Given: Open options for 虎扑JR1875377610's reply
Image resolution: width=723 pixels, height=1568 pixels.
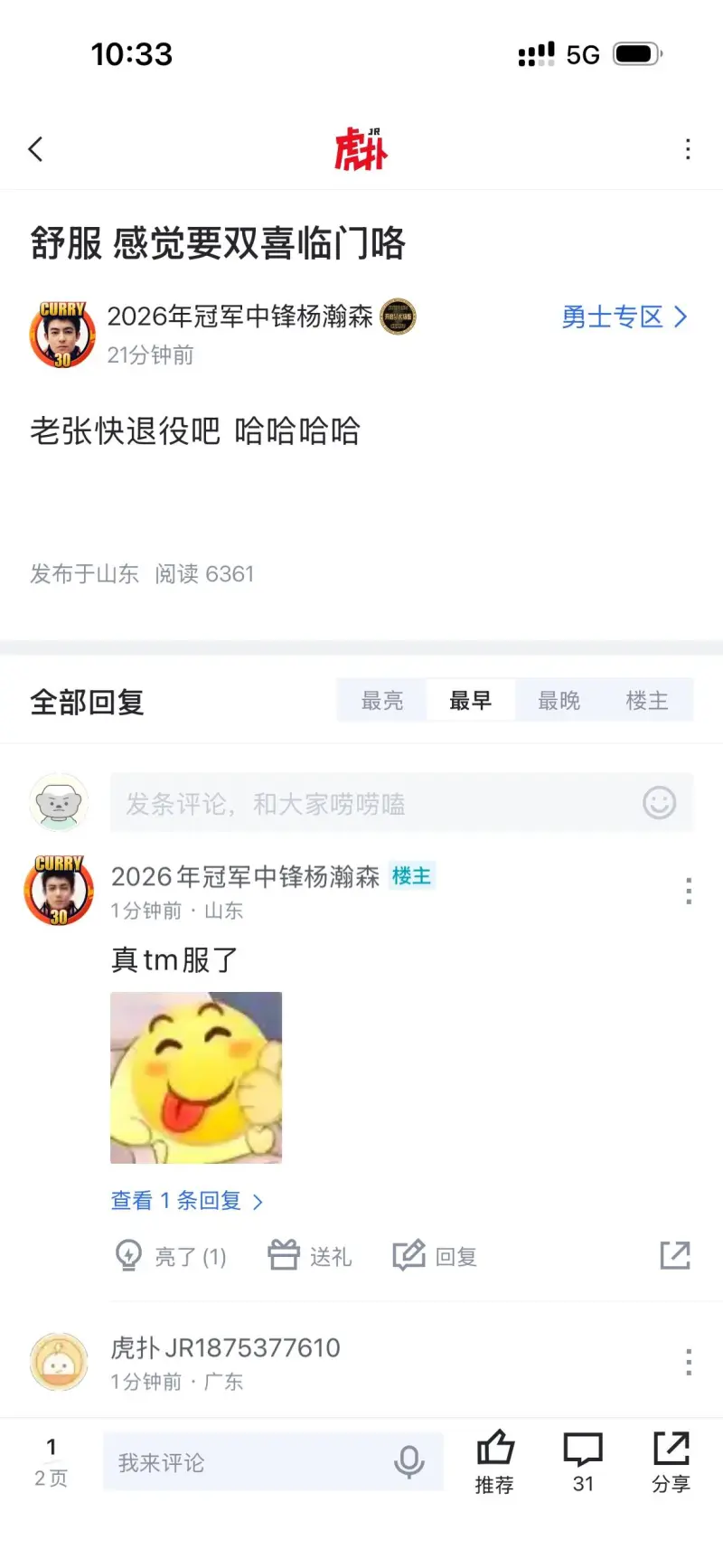Looking at the screenshot, I should (689, 1362).
